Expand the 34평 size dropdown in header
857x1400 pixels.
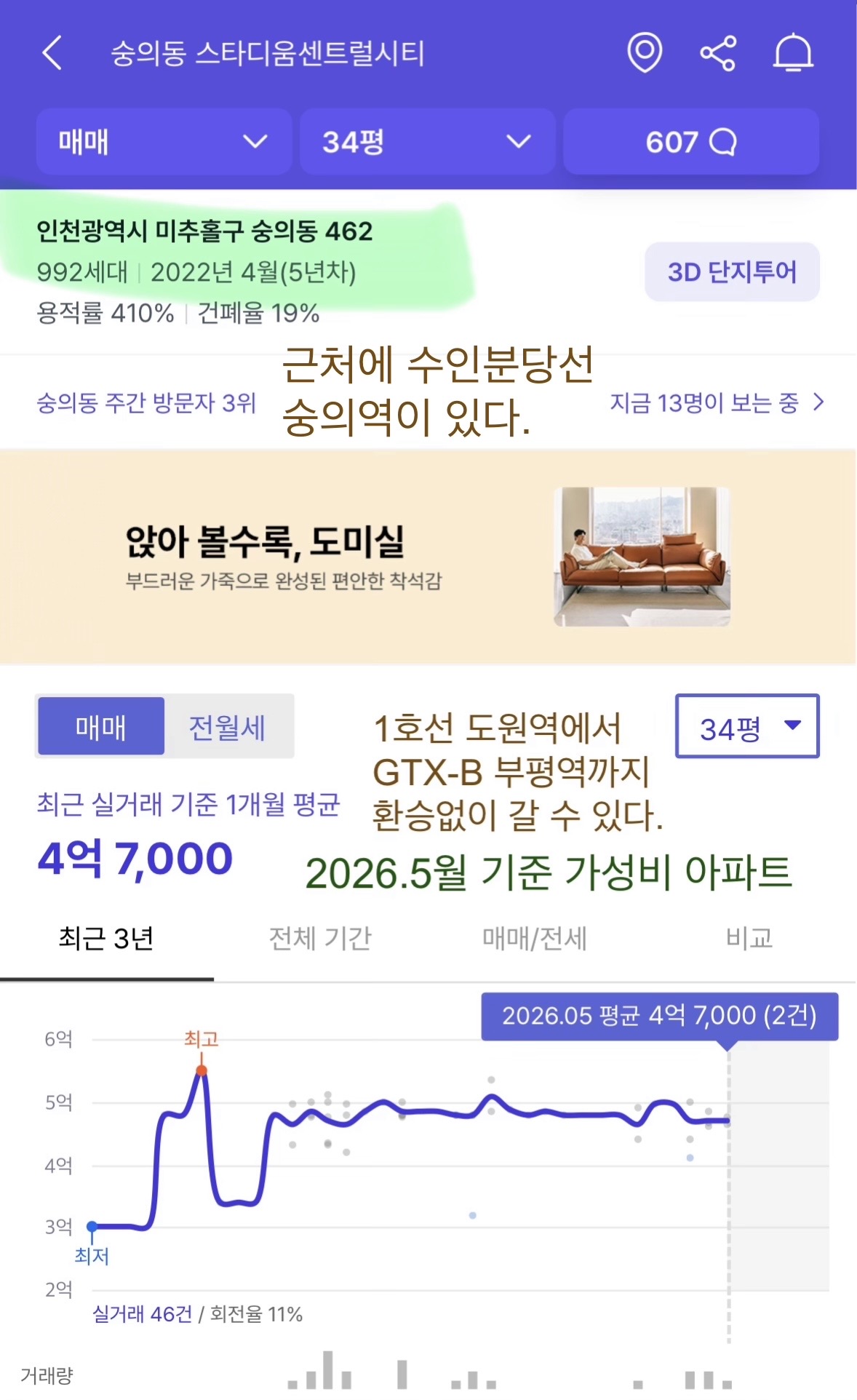pyautogui.click(x=427, y=141)
